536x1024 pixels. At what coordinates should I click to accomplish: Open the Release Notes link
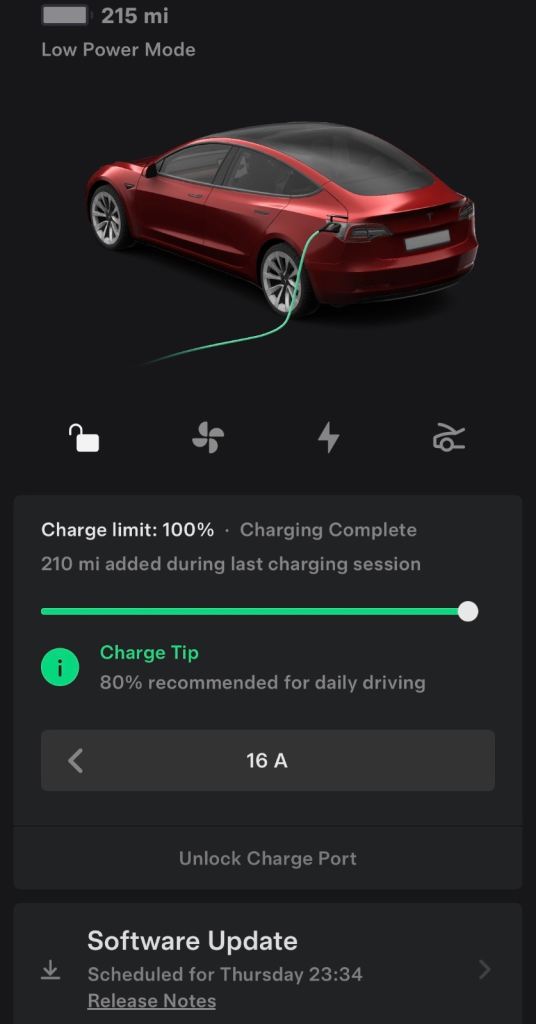151,1001
